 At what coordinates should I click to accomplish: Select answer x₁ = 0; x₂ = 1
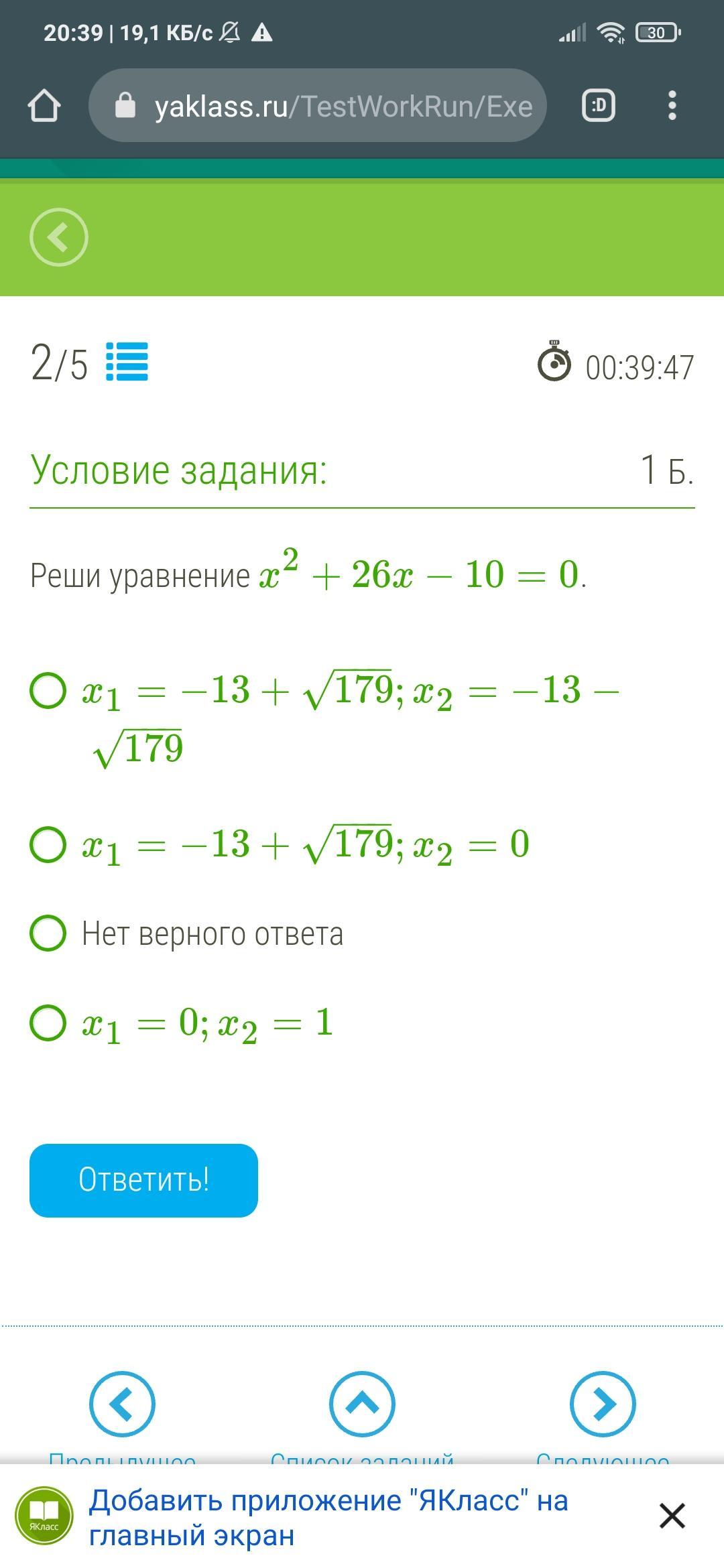point(48,1023)
